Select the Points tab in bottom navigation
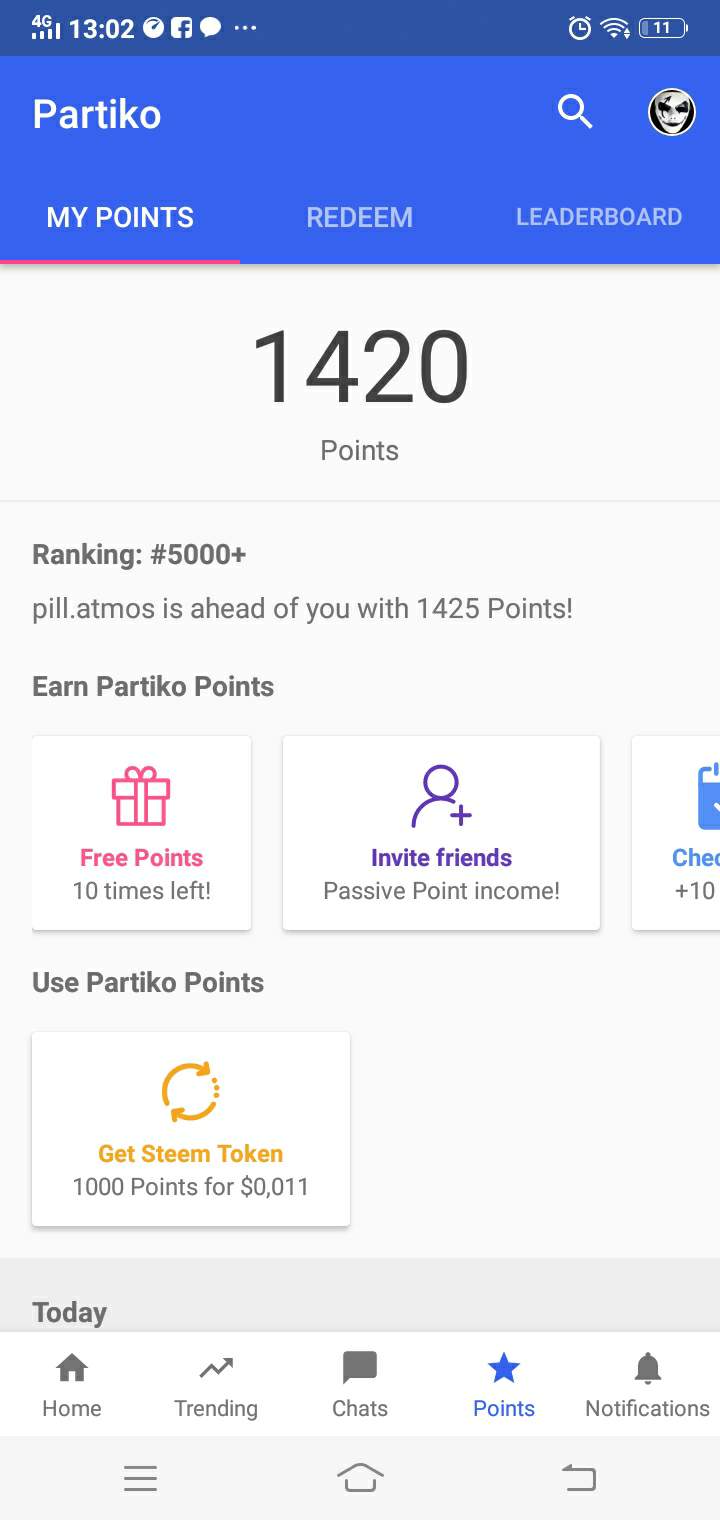This screenshot has width=720, height=1520. 504,1385
